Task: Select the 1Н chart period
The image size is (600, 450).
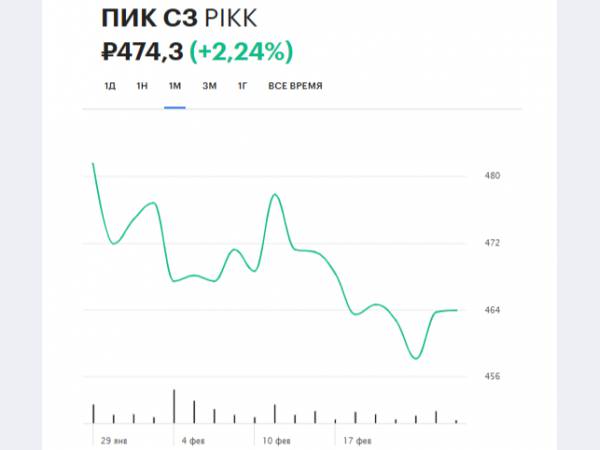Action: pos(142,86)
